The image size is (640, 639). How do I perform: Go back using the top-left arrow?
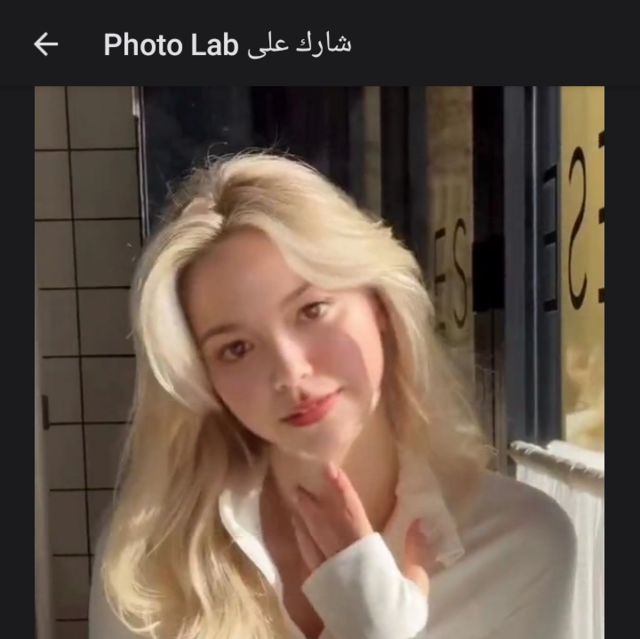click(x=46, y=44)
